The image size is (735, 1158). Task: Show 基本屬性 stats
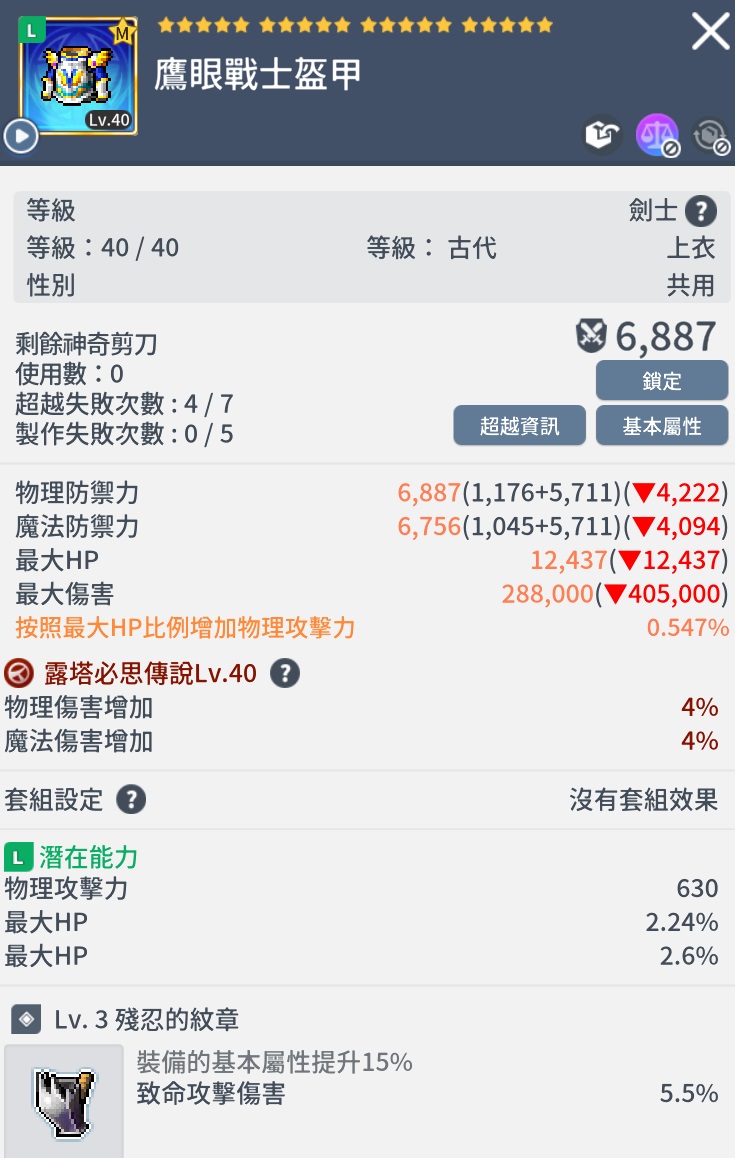[x=661, y=426]
